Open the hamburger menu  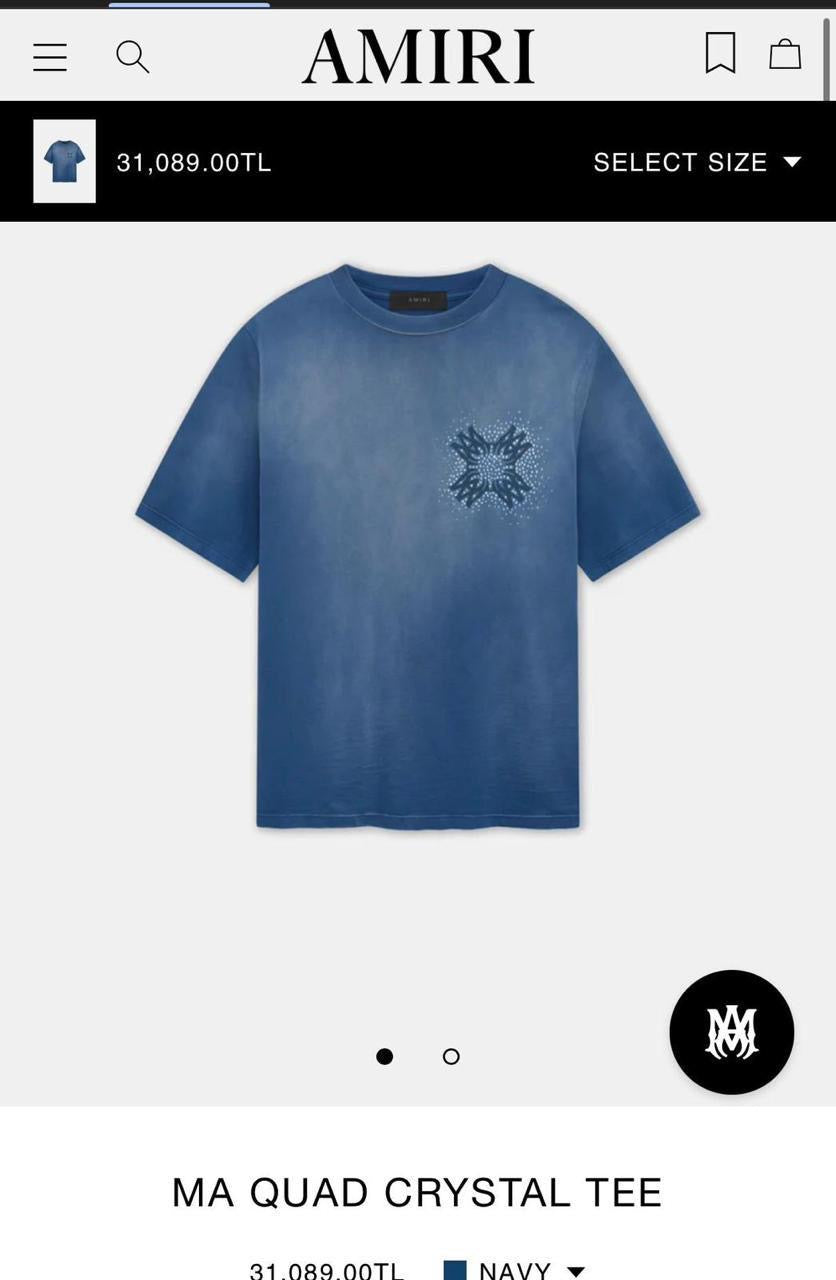point(50,57)
